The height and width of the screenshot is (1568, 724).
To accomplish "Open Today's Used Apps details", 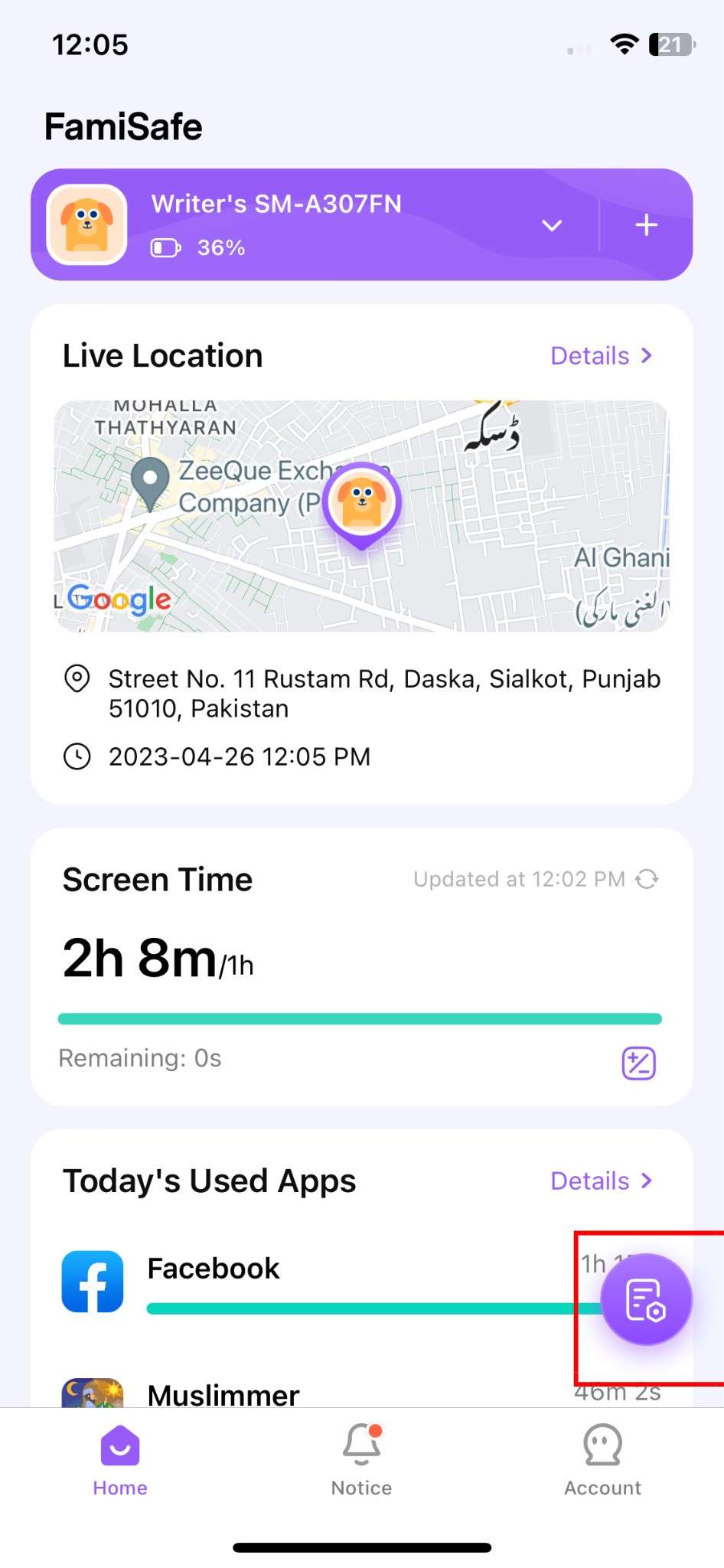I will pyautogui.click(x=601, y=1181).
